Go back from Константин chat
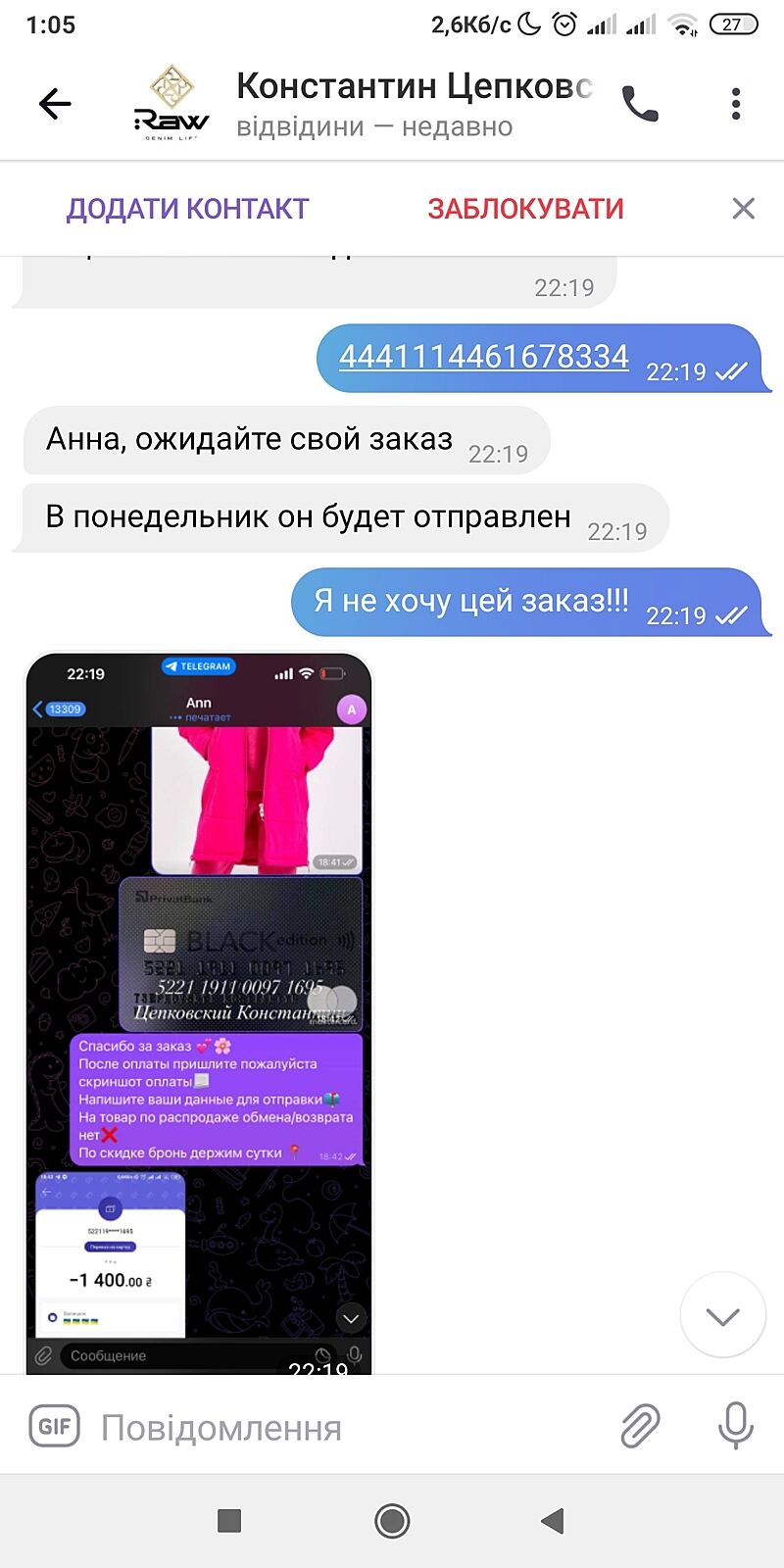 tap(55, 104)
